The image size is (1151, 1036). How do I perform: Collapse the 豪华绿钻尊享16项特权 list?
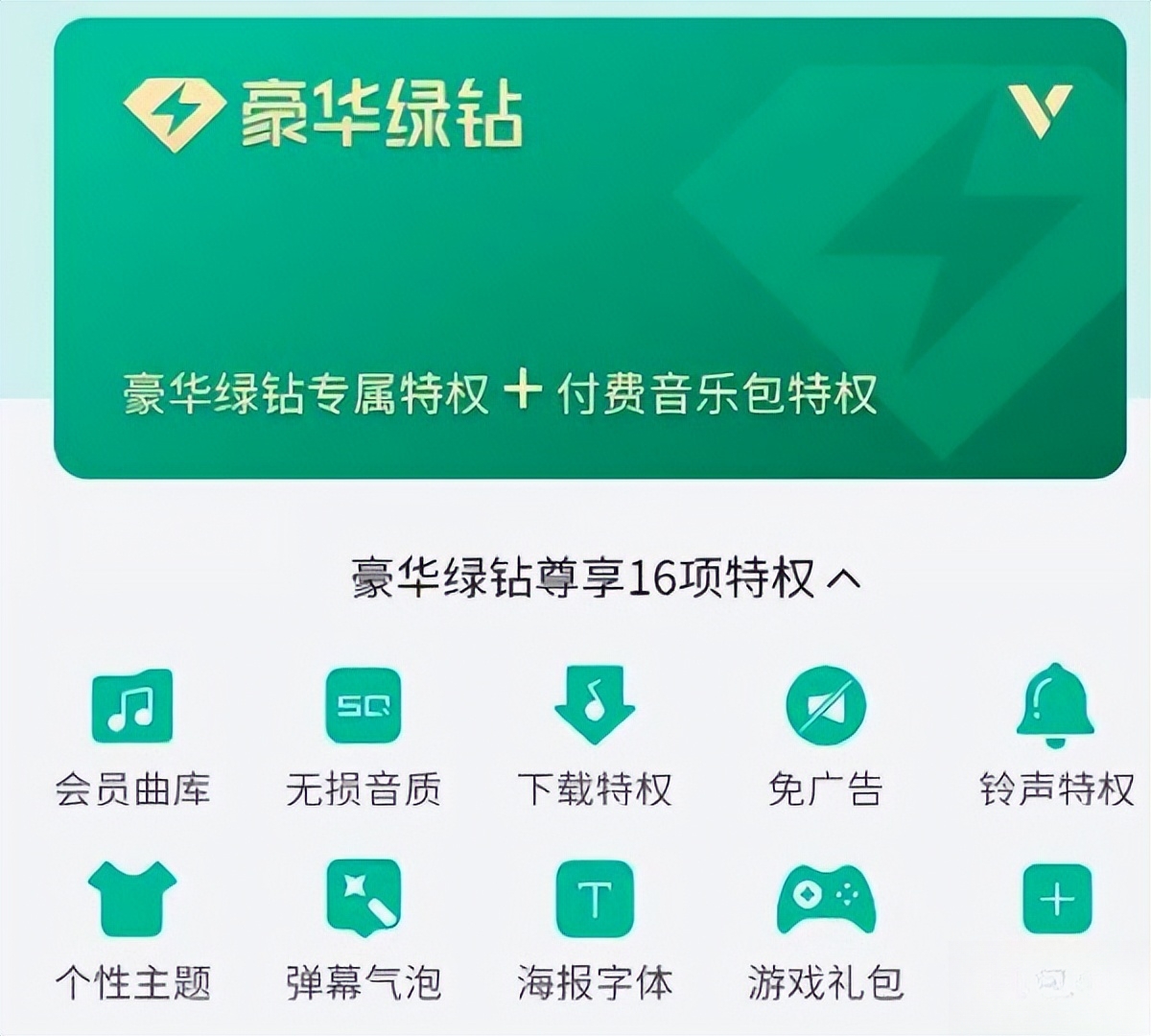click(x=843, y=578)
